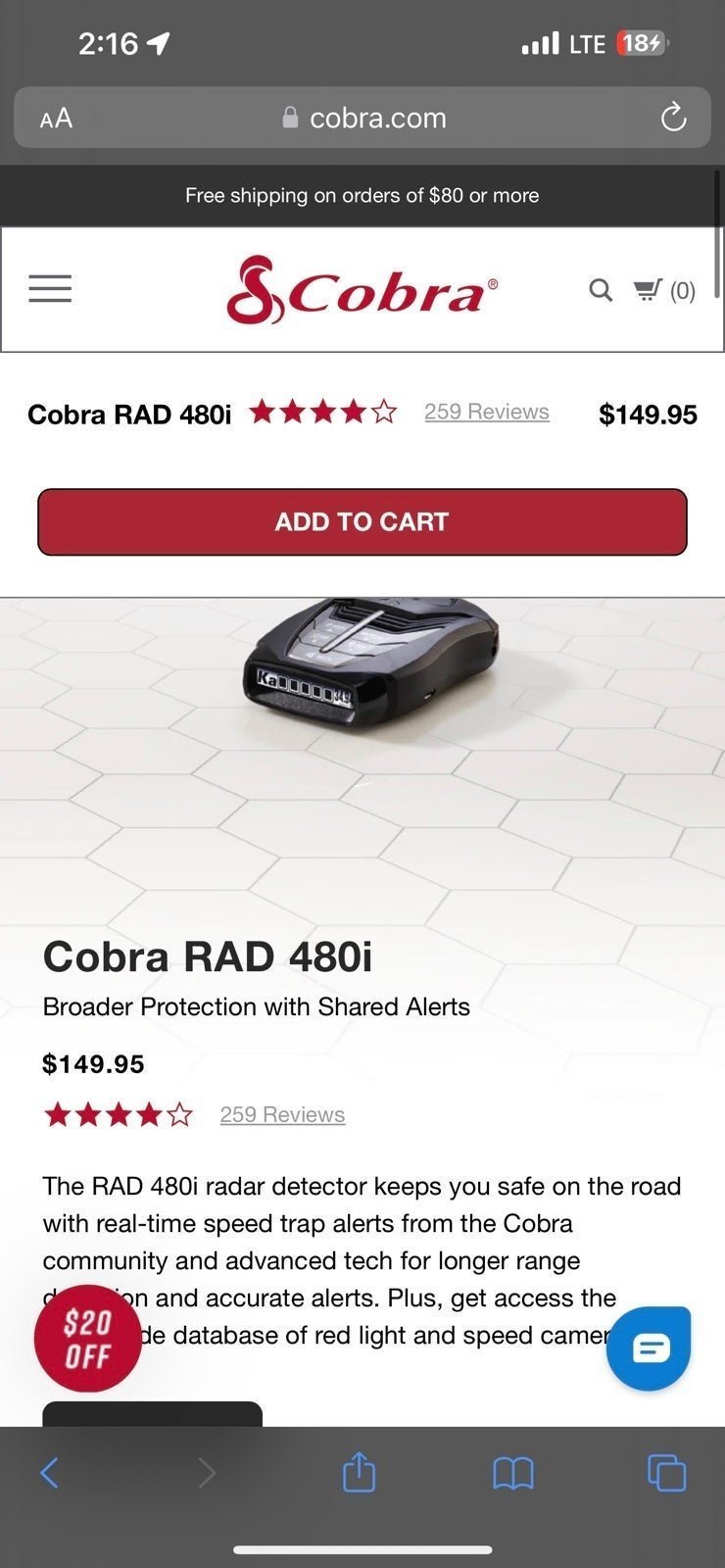Open the AA reader options
This screenshot has width=725, height=1568.
point(56,119)
